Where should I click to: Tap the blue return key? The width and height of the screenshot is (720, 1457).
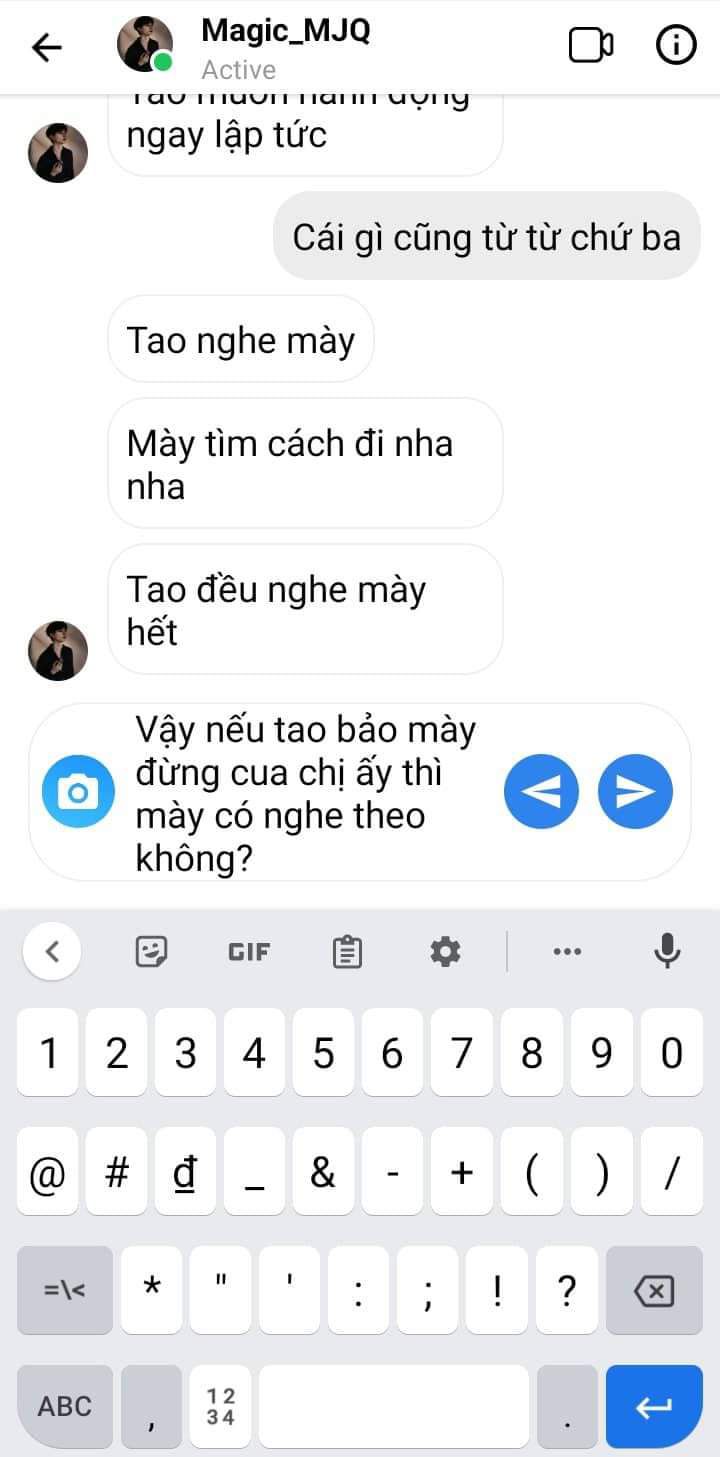[x=654, y=1406]
